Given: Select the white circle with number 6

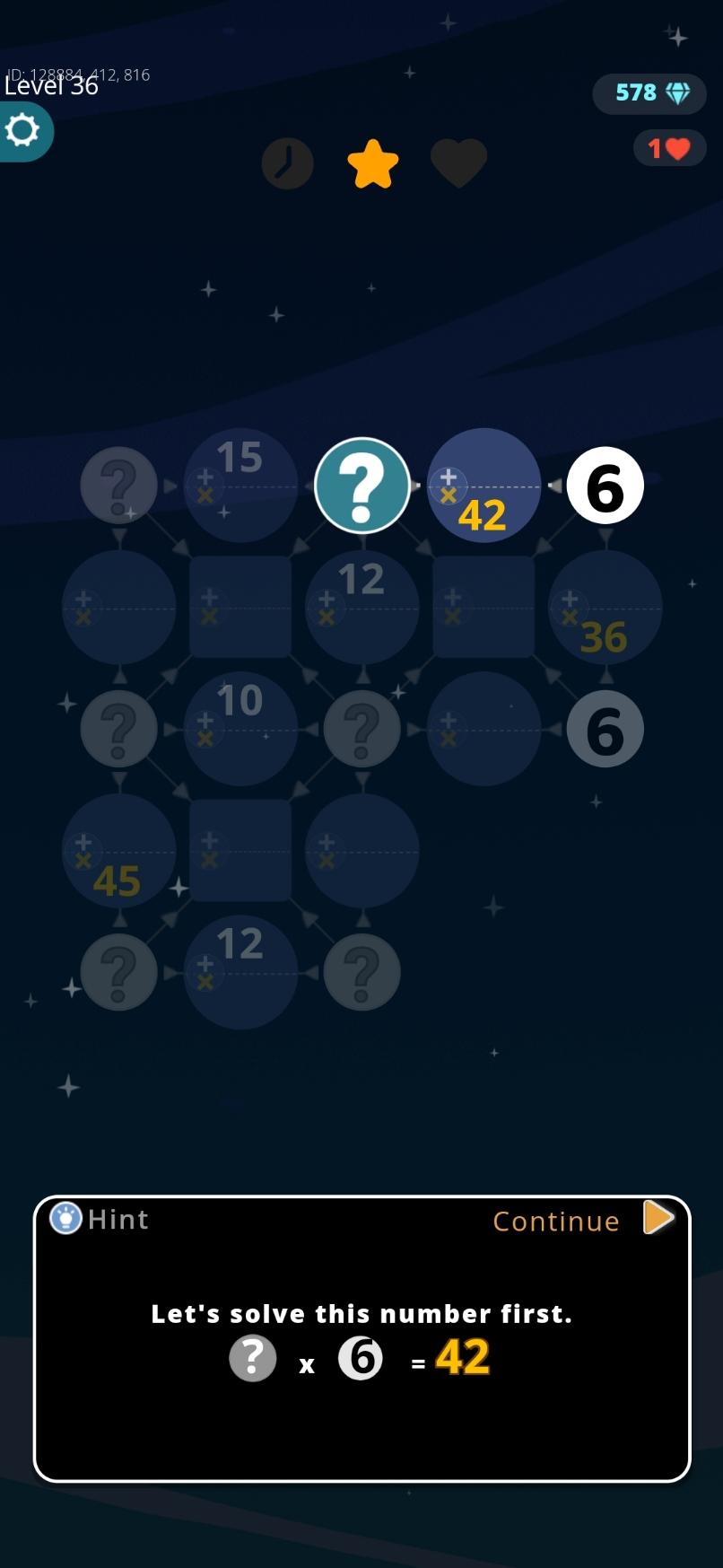Looking at the screenshot, I should tap(605, 485).
